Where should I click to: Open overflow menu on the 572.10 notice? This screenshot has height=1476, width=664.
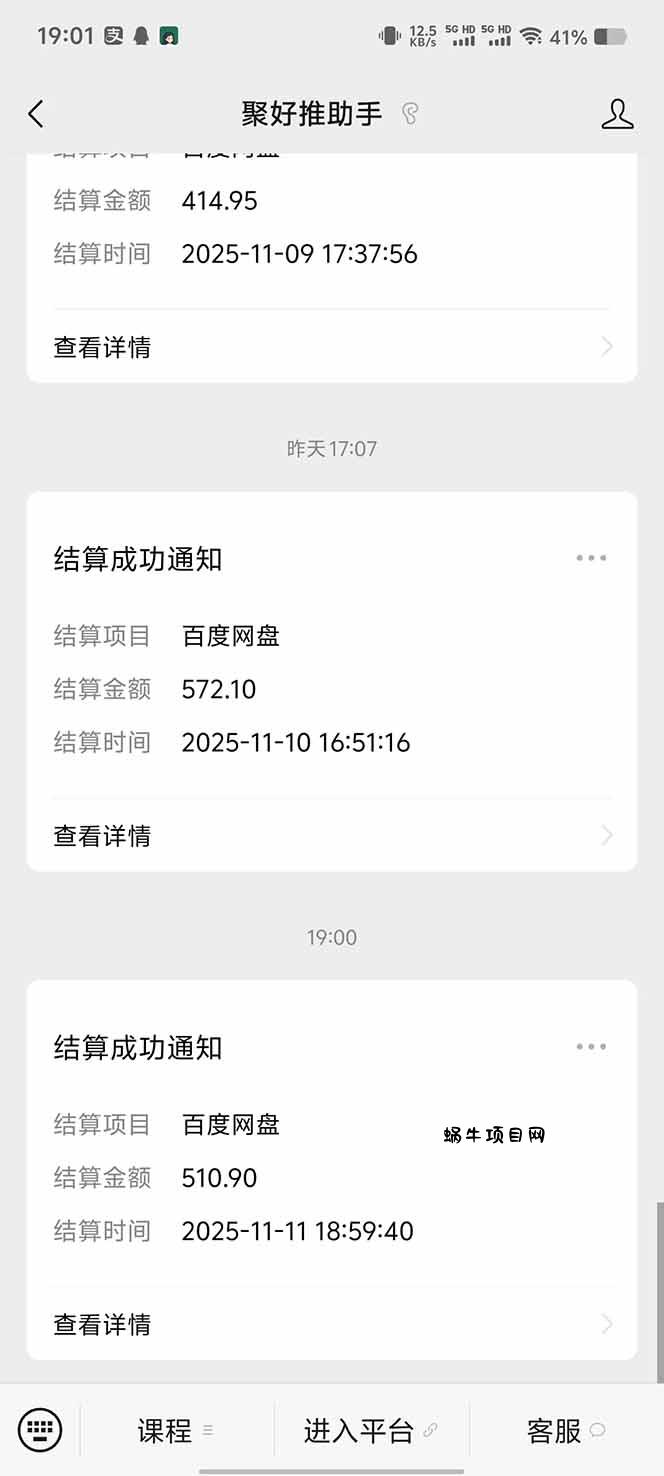pos(591,558)
